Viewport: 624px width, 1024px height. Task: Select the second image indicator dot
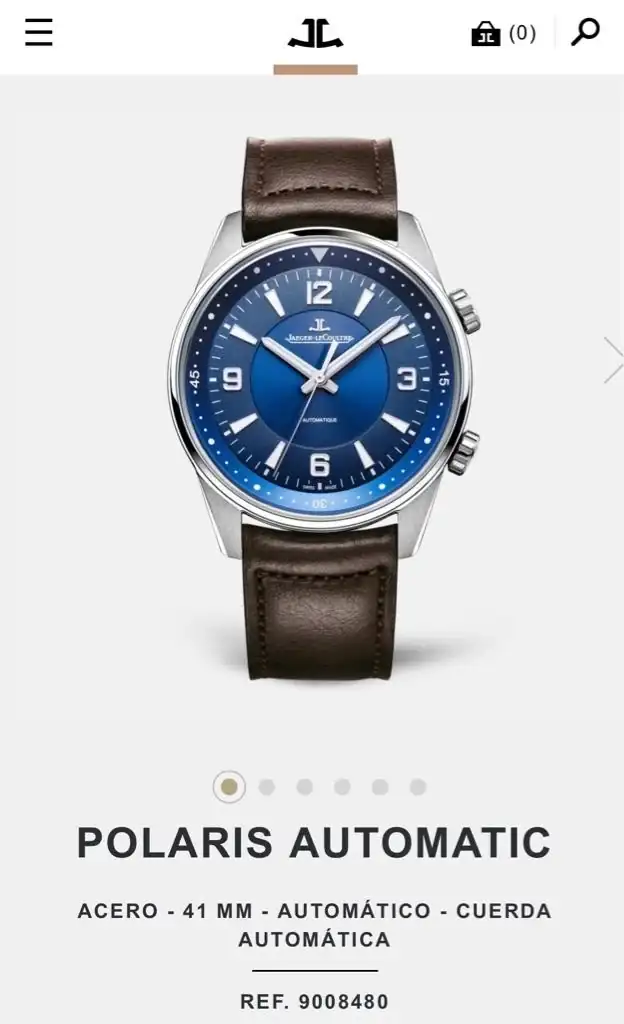[x=267, y=787]
